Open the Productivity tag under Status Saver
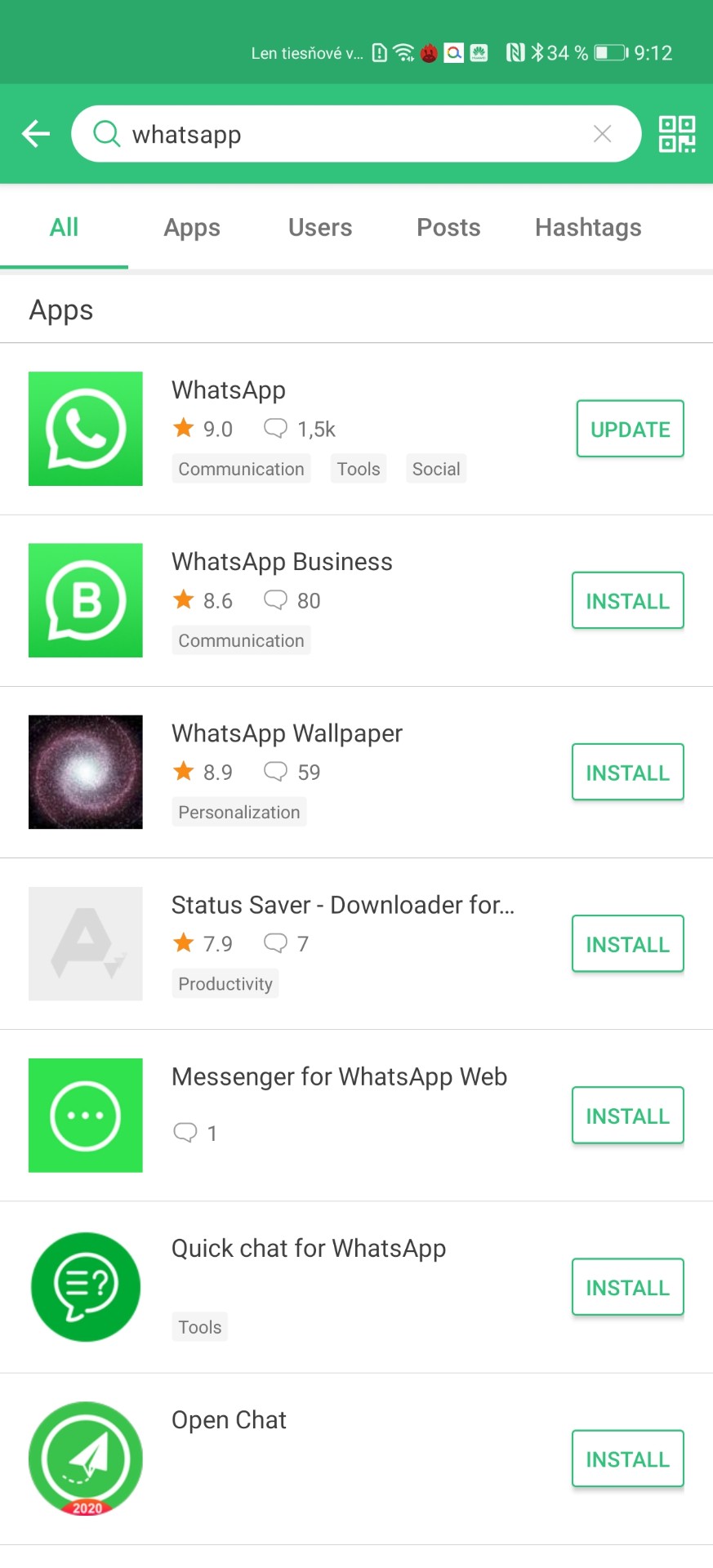Viewport: 713px width, 1568px height. point(225,983)
